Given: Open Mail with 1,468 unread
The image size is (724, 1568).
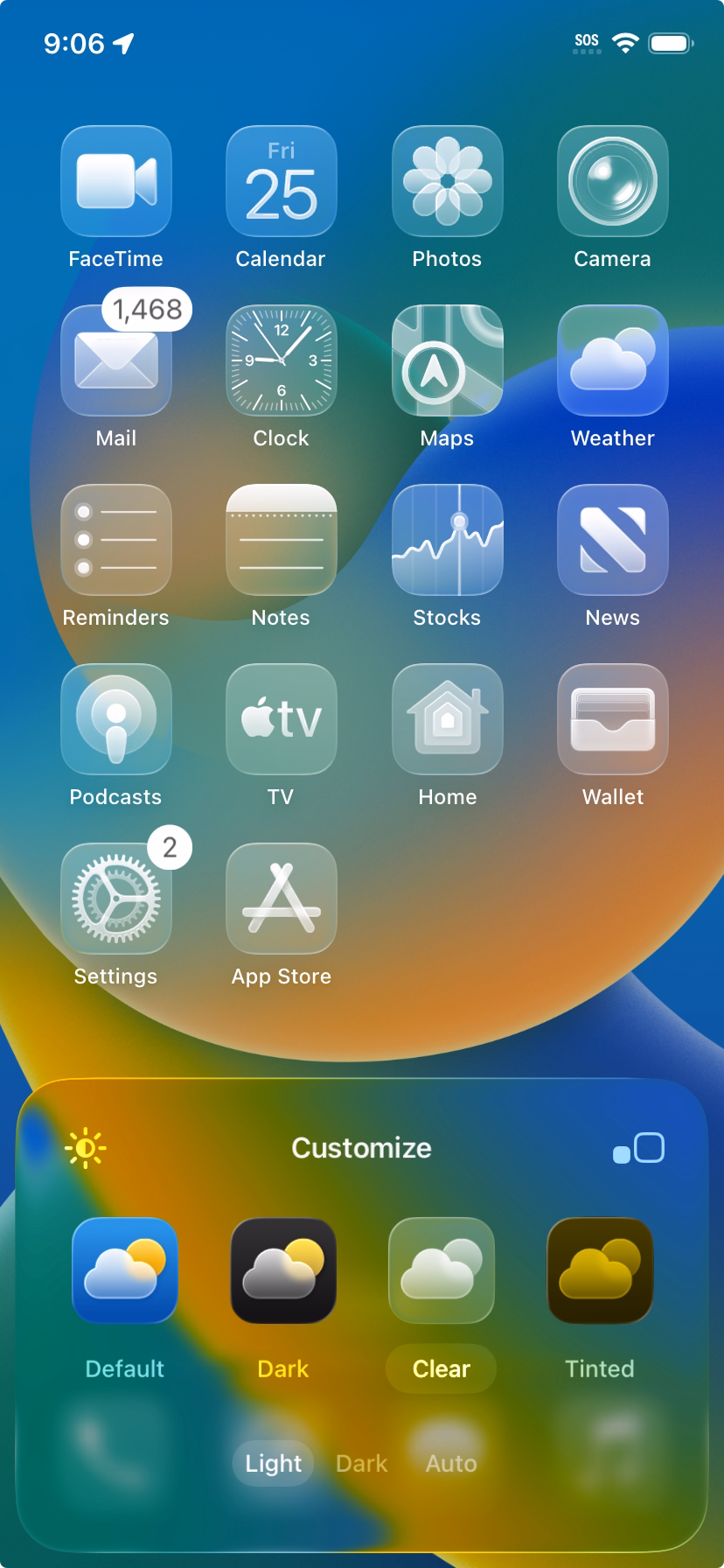Looking at the screenshot, I should pos(115,360).
